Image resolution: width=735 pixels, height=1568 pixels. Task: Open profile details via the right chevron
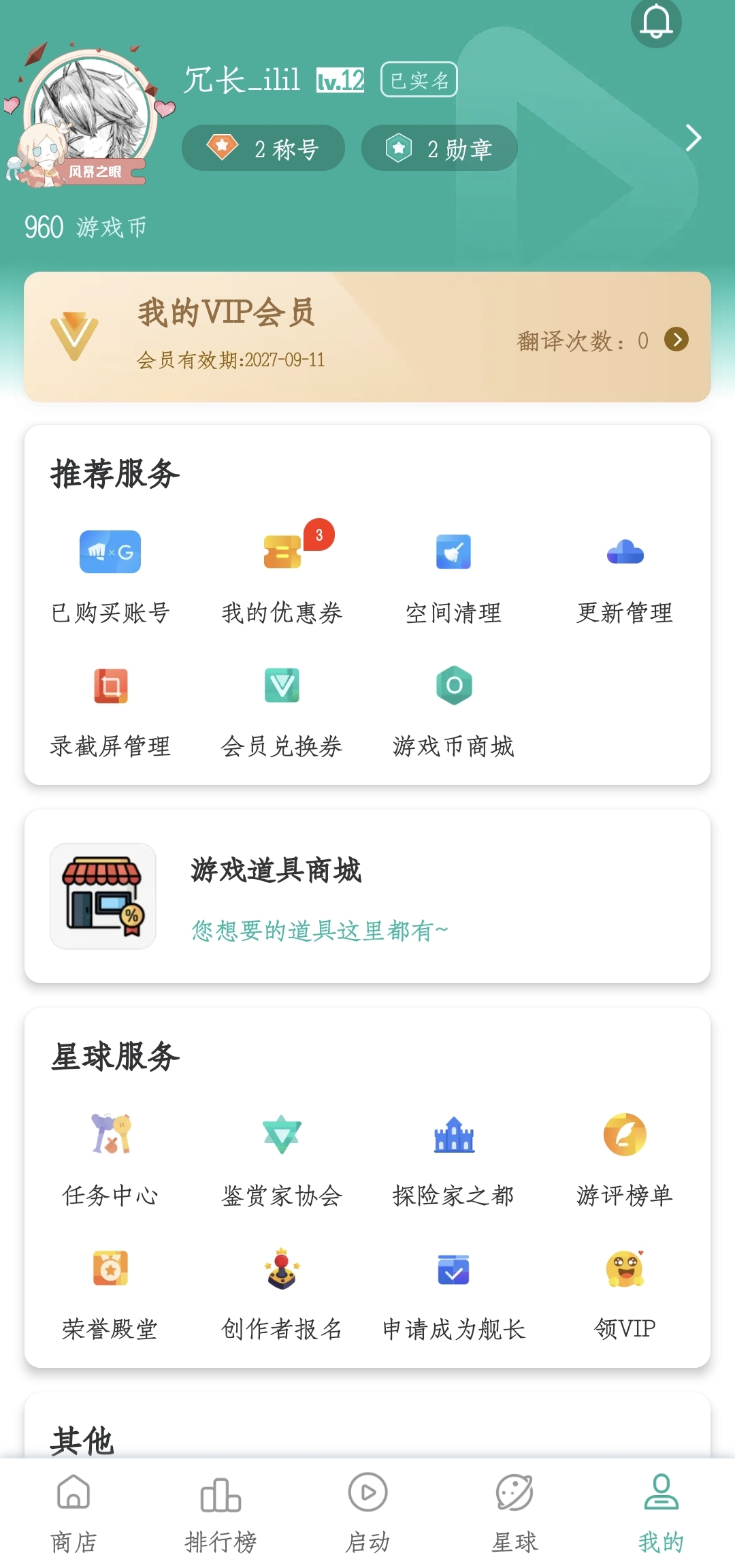(x=693, y=138)
